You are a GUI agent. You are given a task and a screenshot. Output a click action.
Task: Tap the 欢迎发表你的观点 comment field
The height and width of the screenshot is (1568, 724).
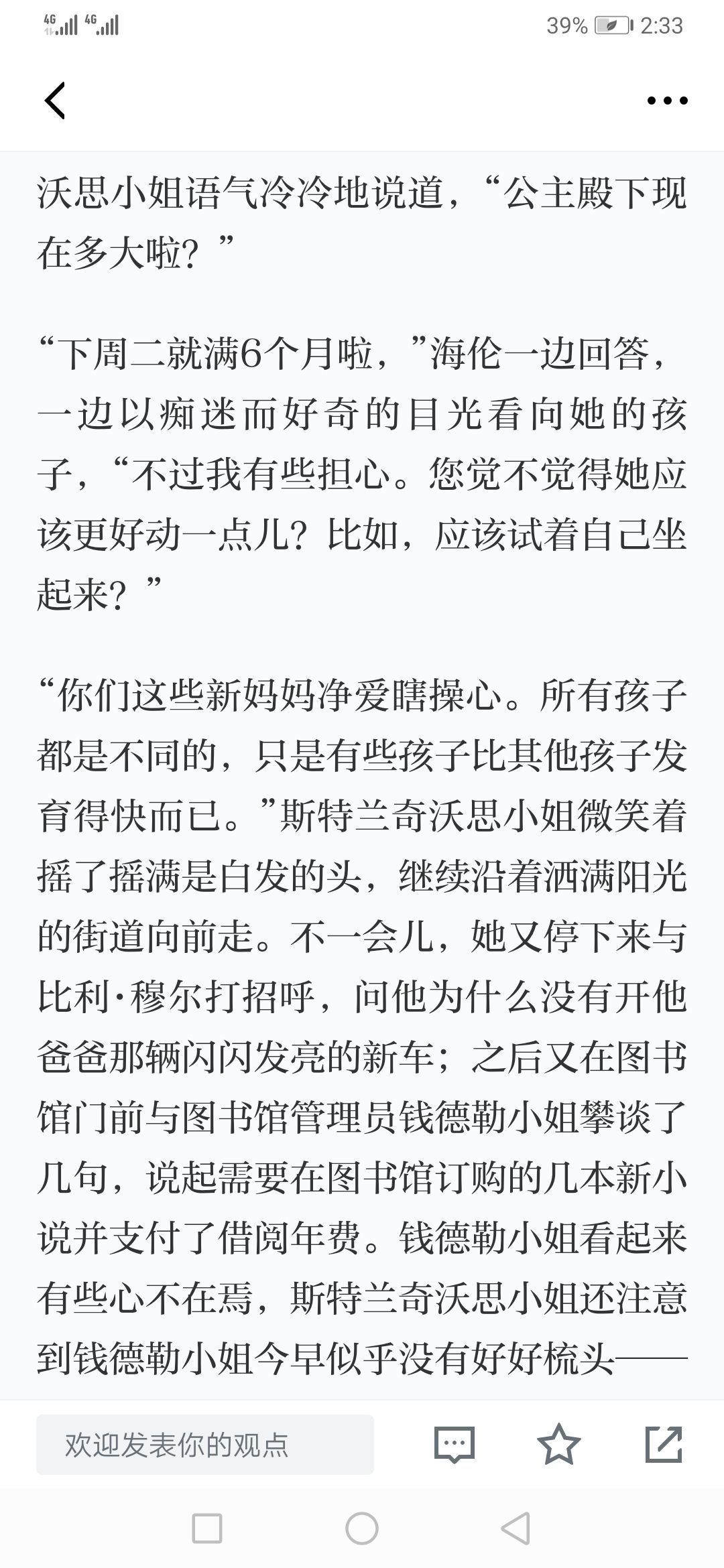205,1445
